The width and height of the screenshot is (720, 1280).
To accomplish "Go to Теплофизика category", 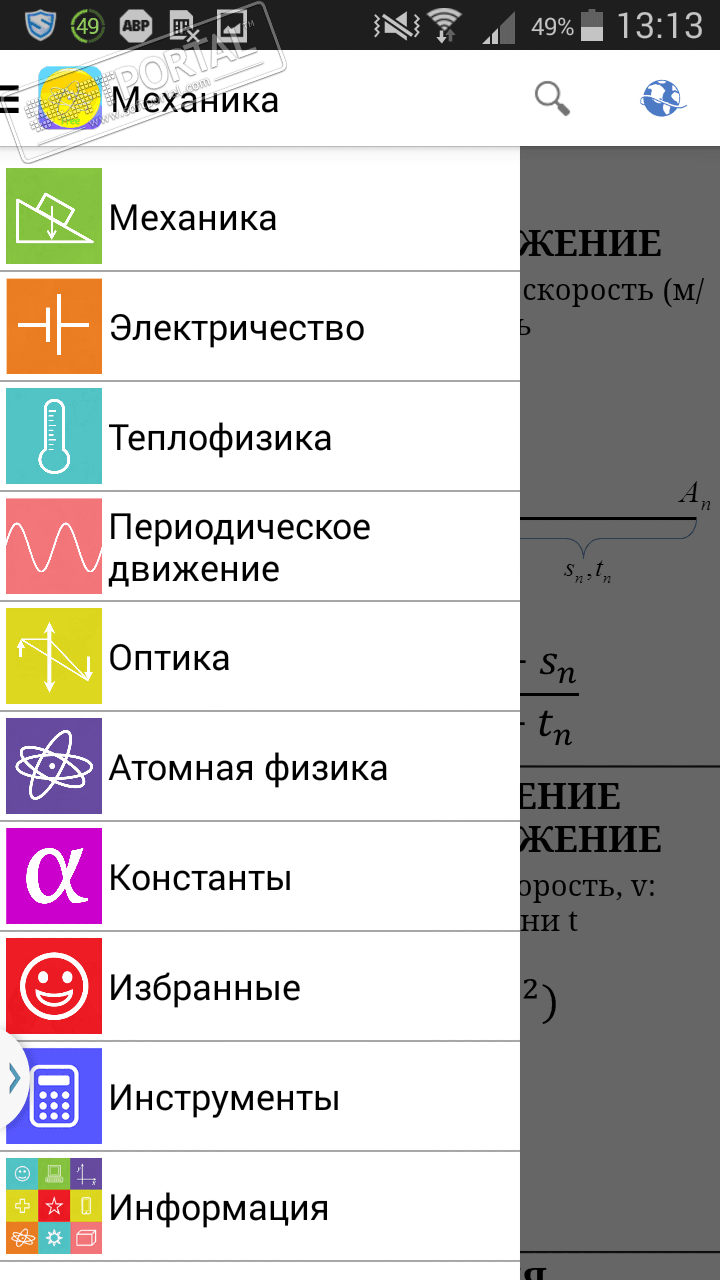I will (x=262, y=437).
